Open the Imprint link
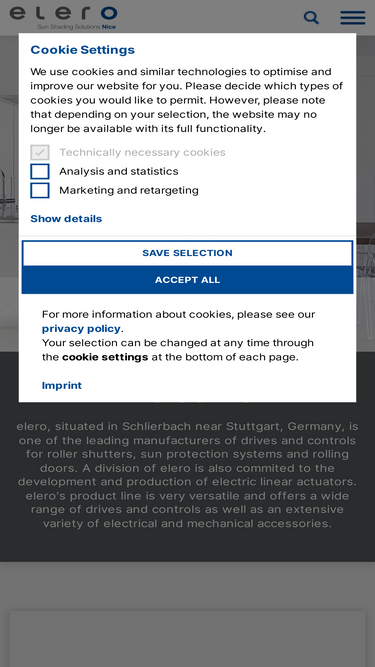This screenshot has height=667, width=375. (62, 385)
